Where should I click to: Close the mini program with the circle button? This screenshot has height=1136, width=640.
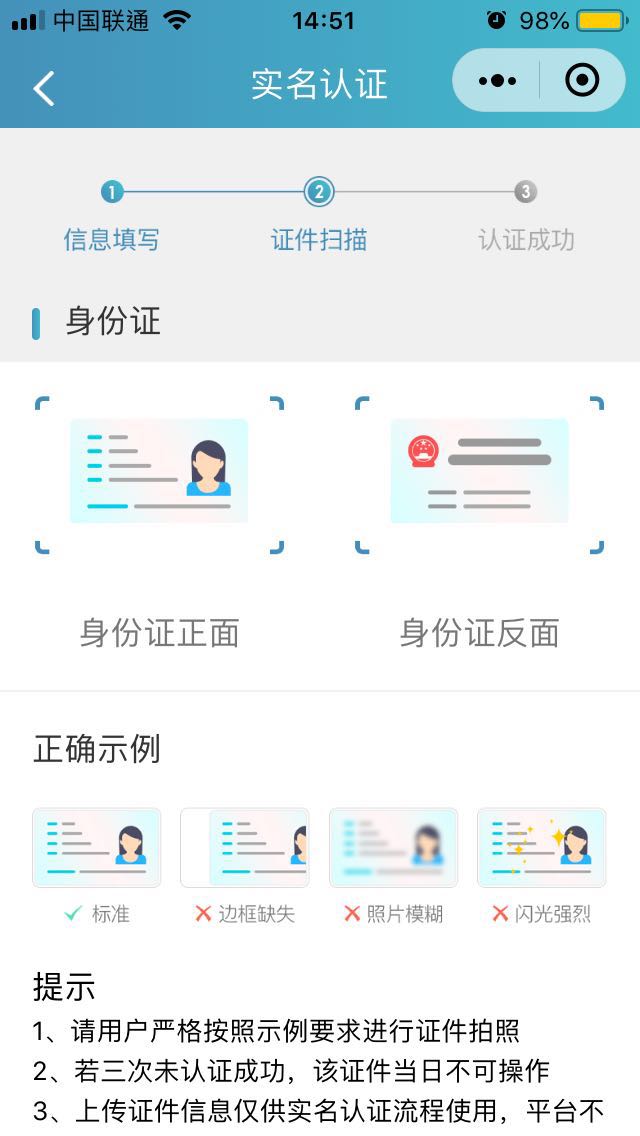(582, 81)
